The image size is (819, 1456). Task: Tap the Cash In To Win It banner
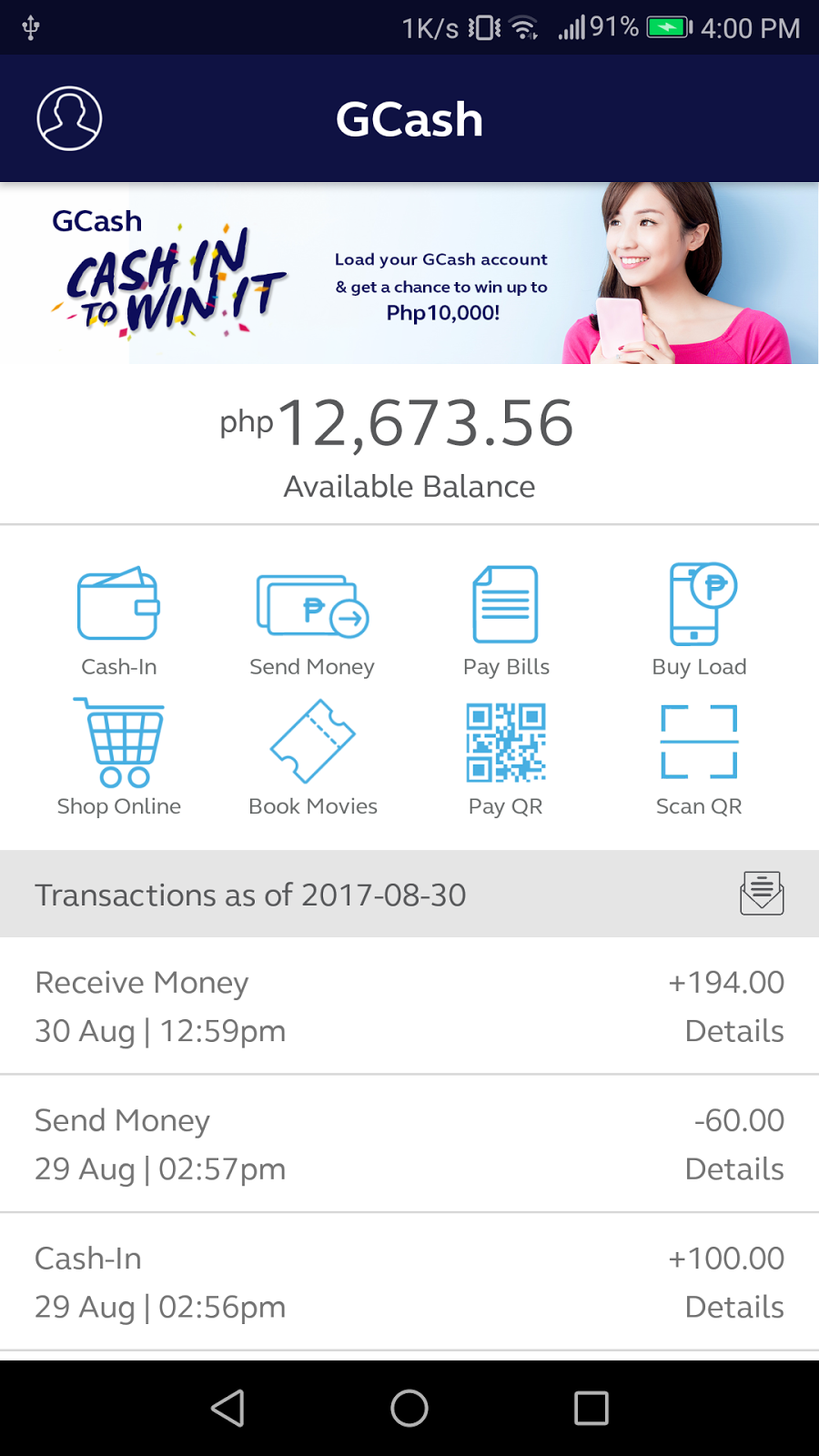[409, 271]
